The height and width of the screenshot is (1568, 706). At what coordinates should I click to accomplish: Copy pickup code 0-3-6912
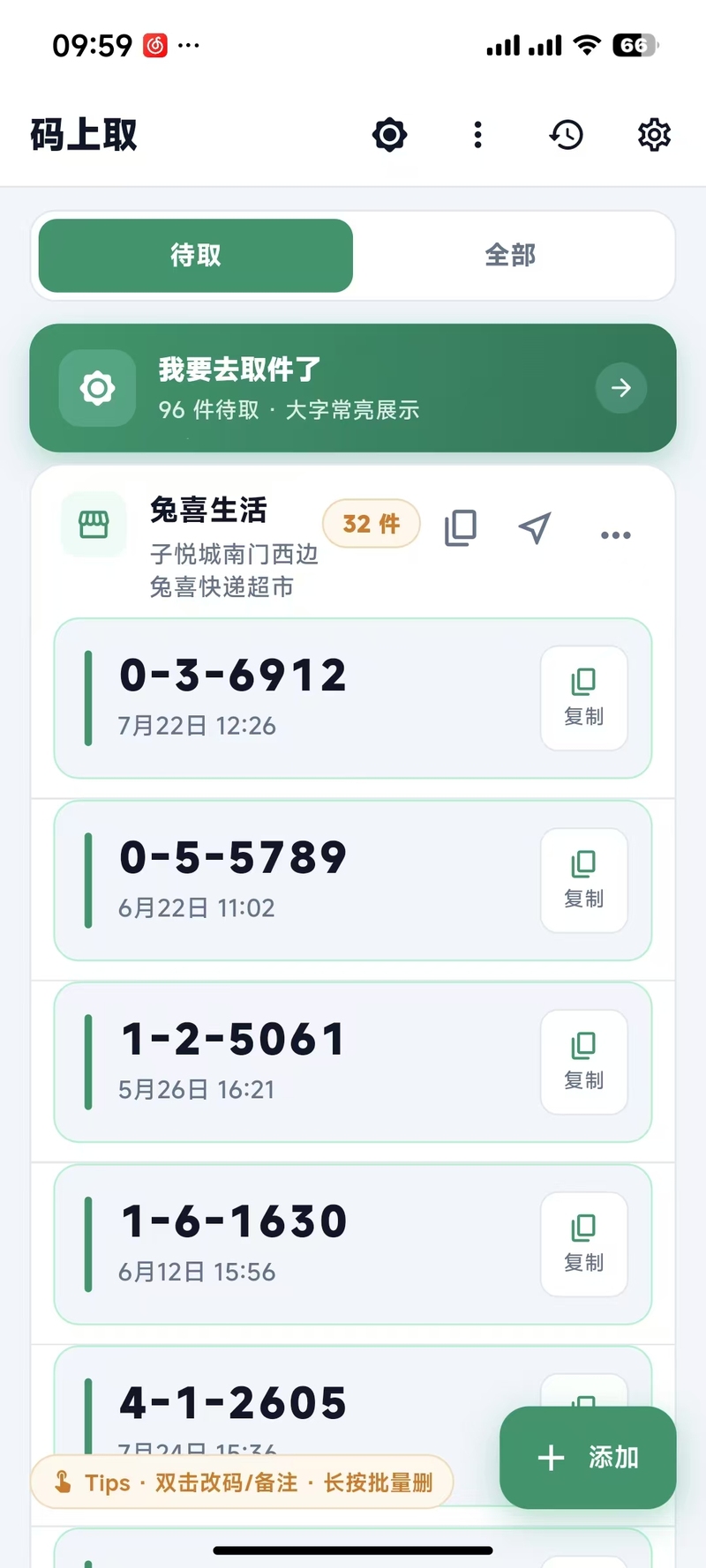[x=584, y=698]
